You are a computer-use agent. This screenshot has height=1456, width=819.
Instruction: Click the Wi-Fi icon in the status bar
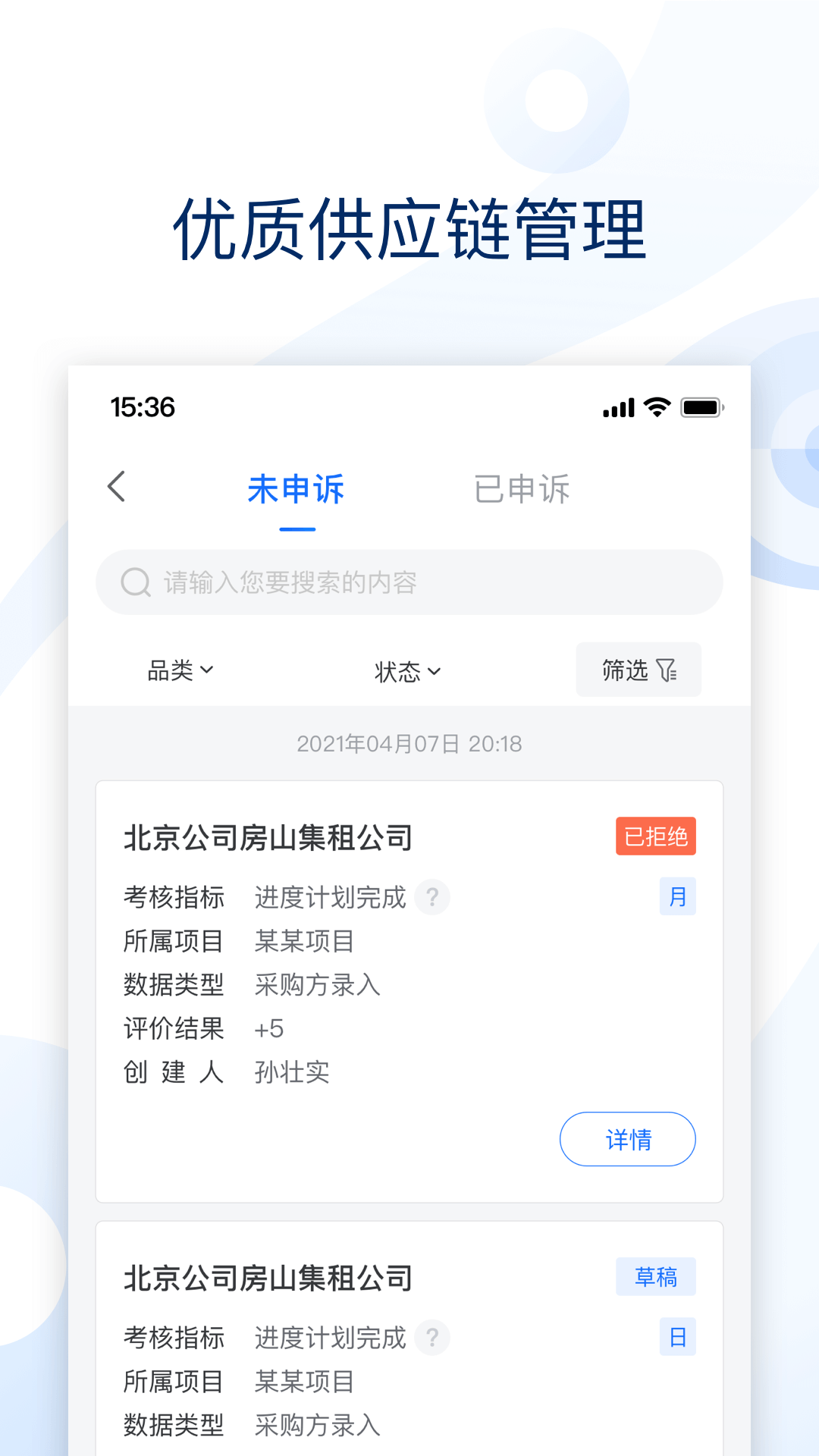[x=654, y=407]
